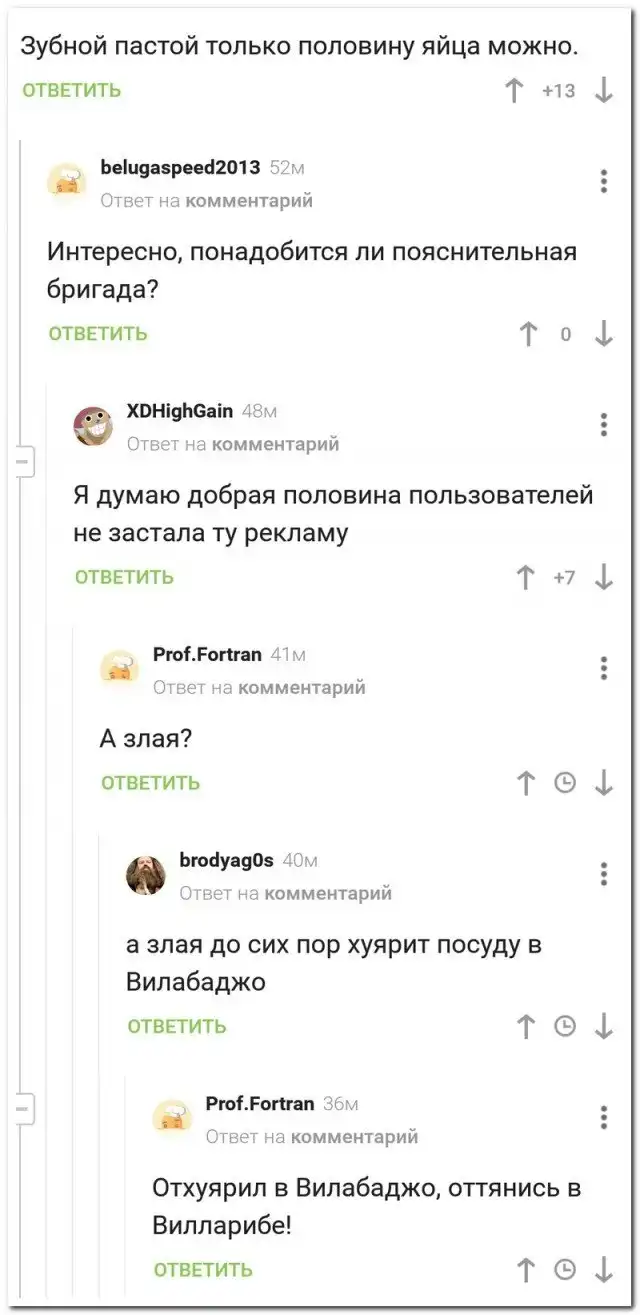The image size is (640, 1315).
Task: Downvote brodyag0s's comment
Action: (x=603, y=1026)
